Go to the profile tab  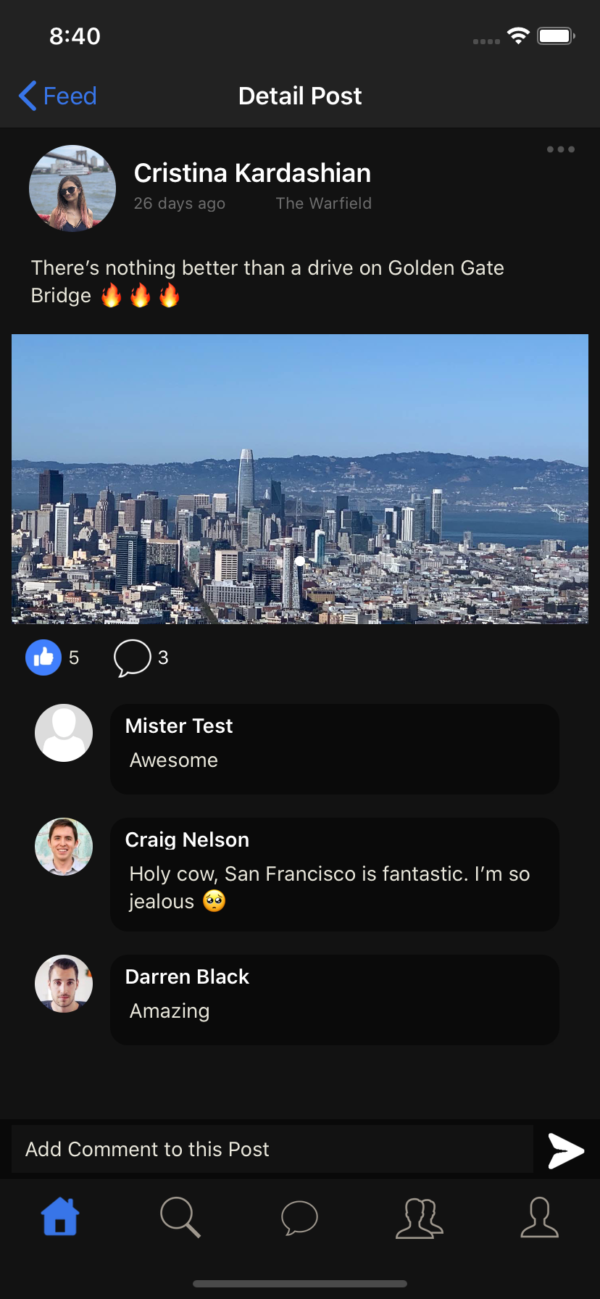coord(539,1217)
